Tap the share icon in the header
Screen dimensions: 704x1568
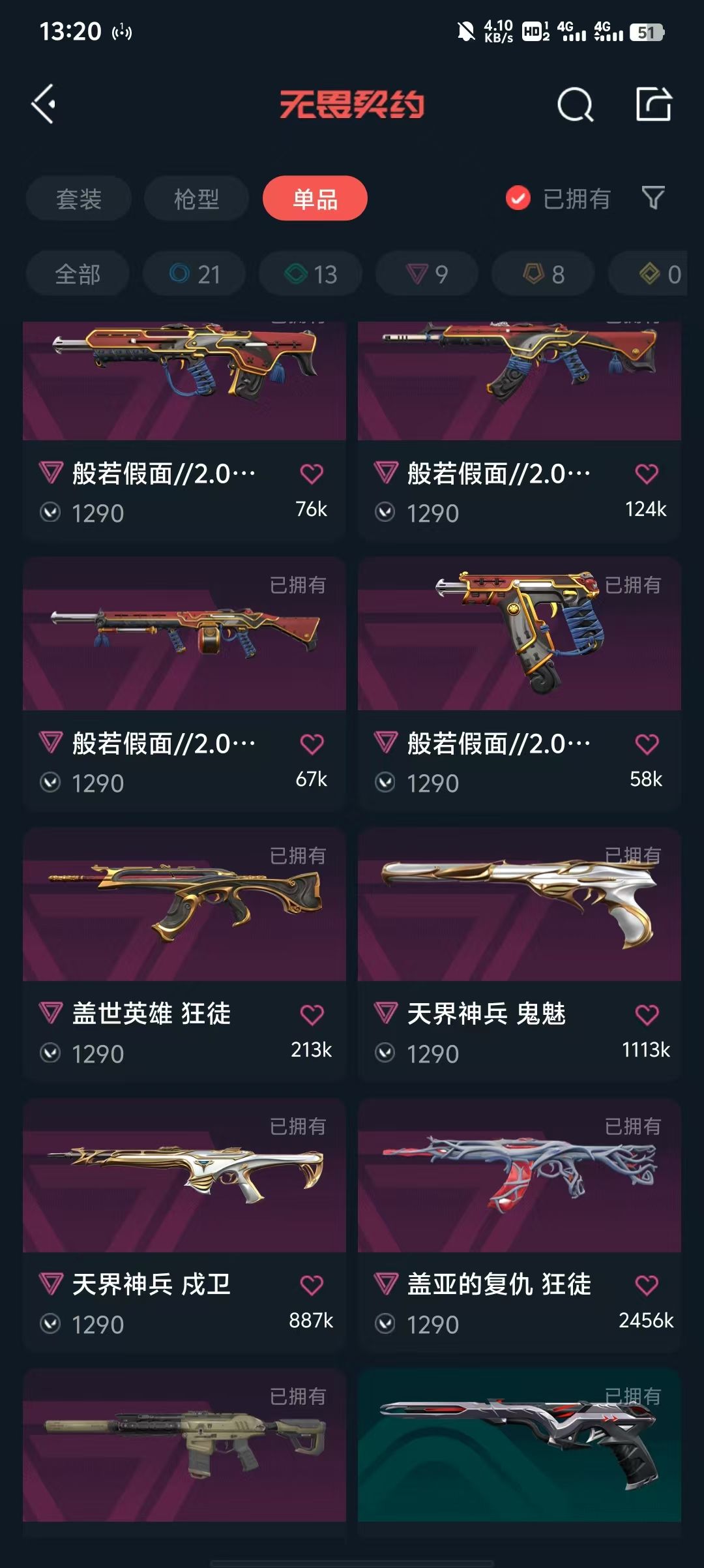click(x=654, y=104)
